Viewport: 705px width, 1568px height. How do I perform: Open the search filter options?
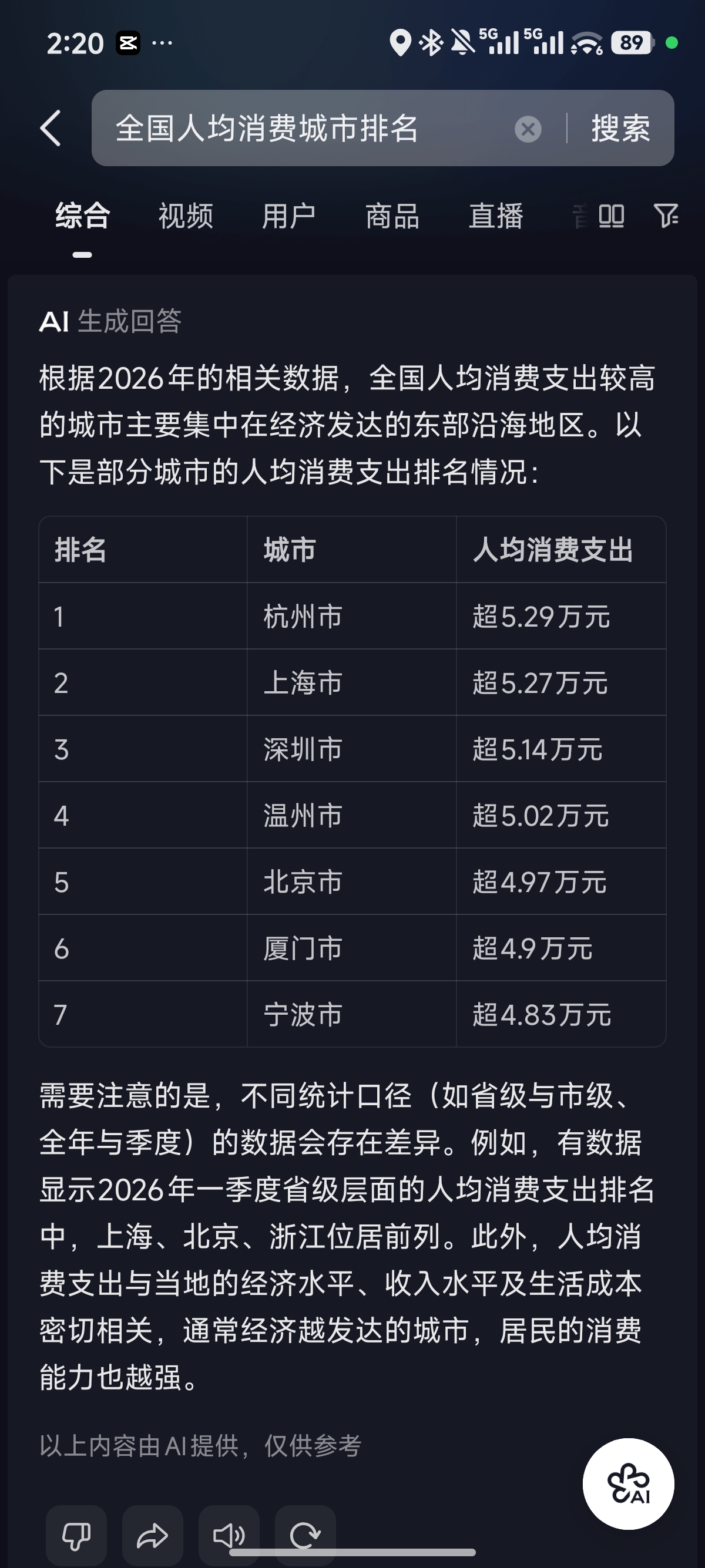point(666,216)
